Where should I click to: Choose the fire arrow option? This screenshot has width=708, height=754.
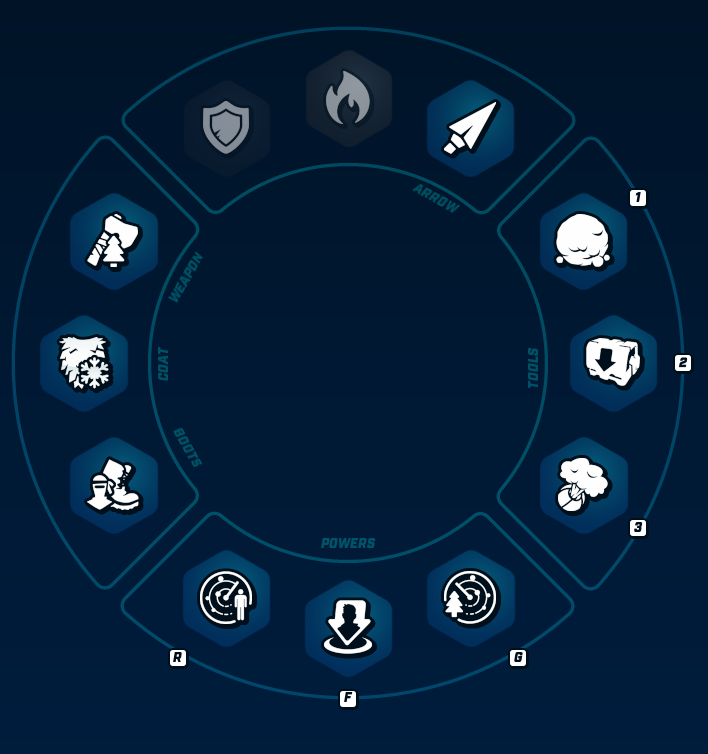click(348, 99)
